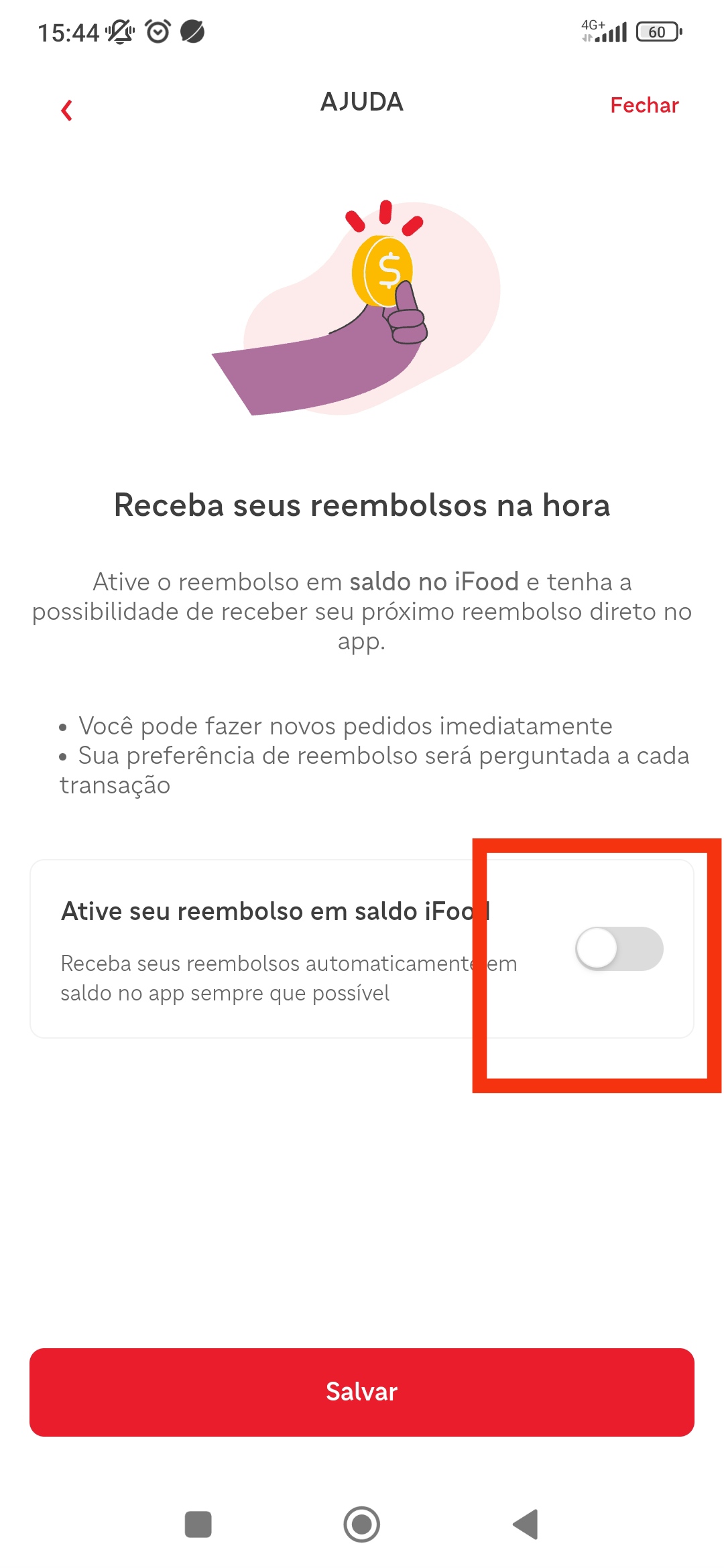
Task: Close the help screen with Fechar
Action: [644, 105]
